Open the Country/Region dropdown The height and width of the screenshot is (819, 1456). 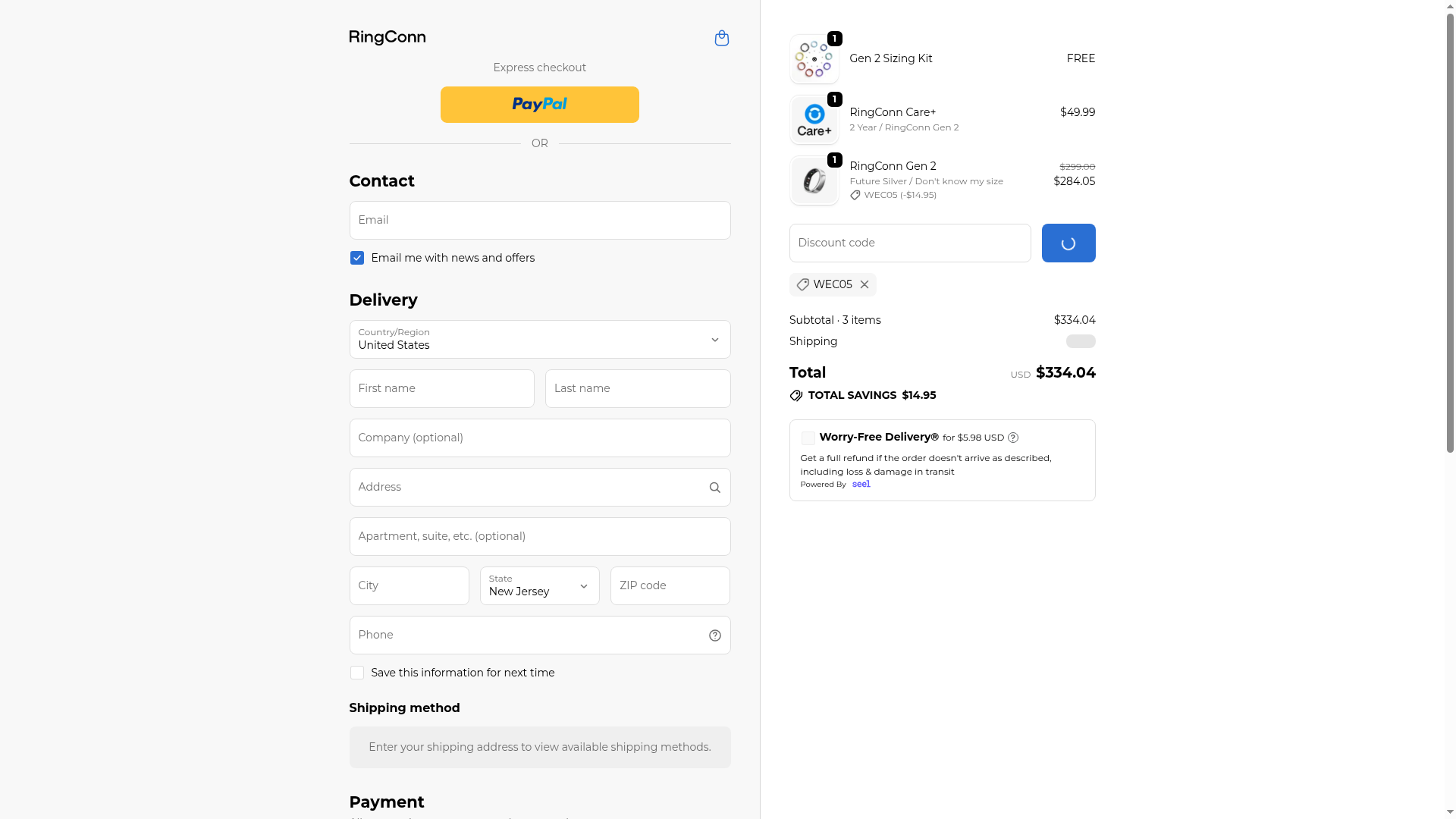click(539, 339)
